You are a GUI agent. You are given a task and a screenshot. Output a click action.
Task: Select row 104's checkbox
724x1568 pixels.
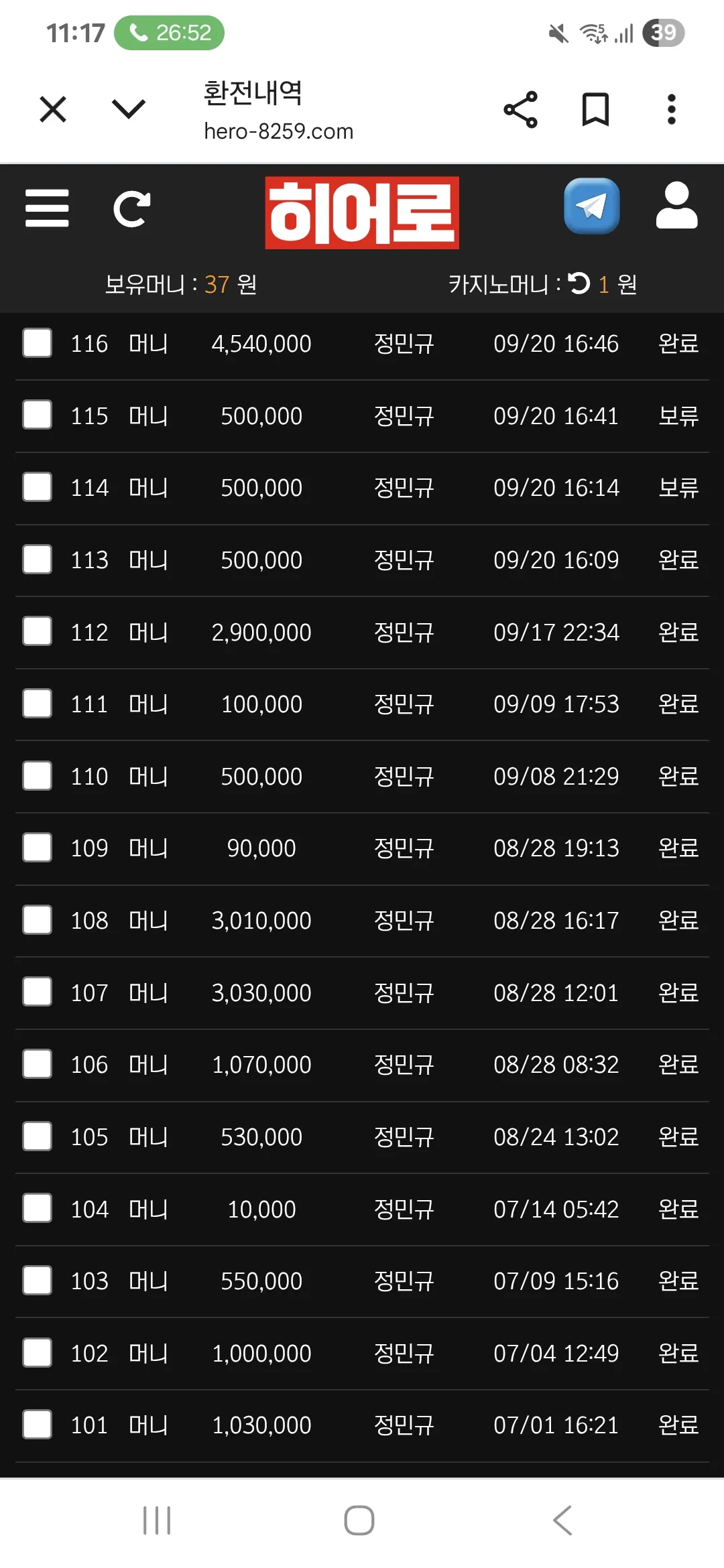pyautogui.click(x=38, y=1208)
